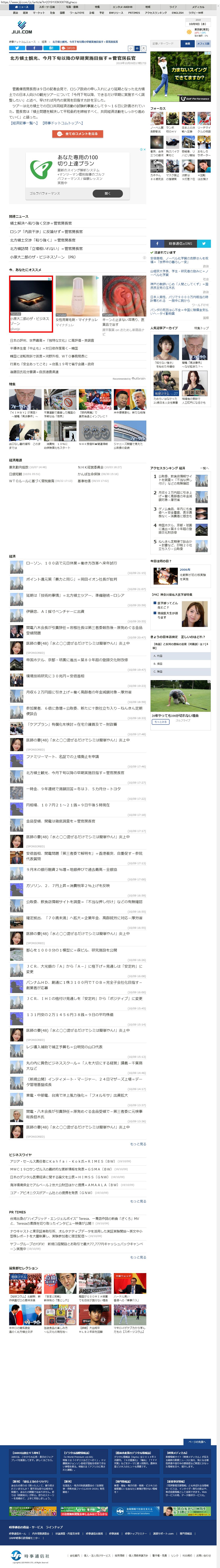Tap もっと見る under ビジネスワイヤ
This screenshot has height=1568, width=220.
pyautogui.click(x=138, y=1201)
